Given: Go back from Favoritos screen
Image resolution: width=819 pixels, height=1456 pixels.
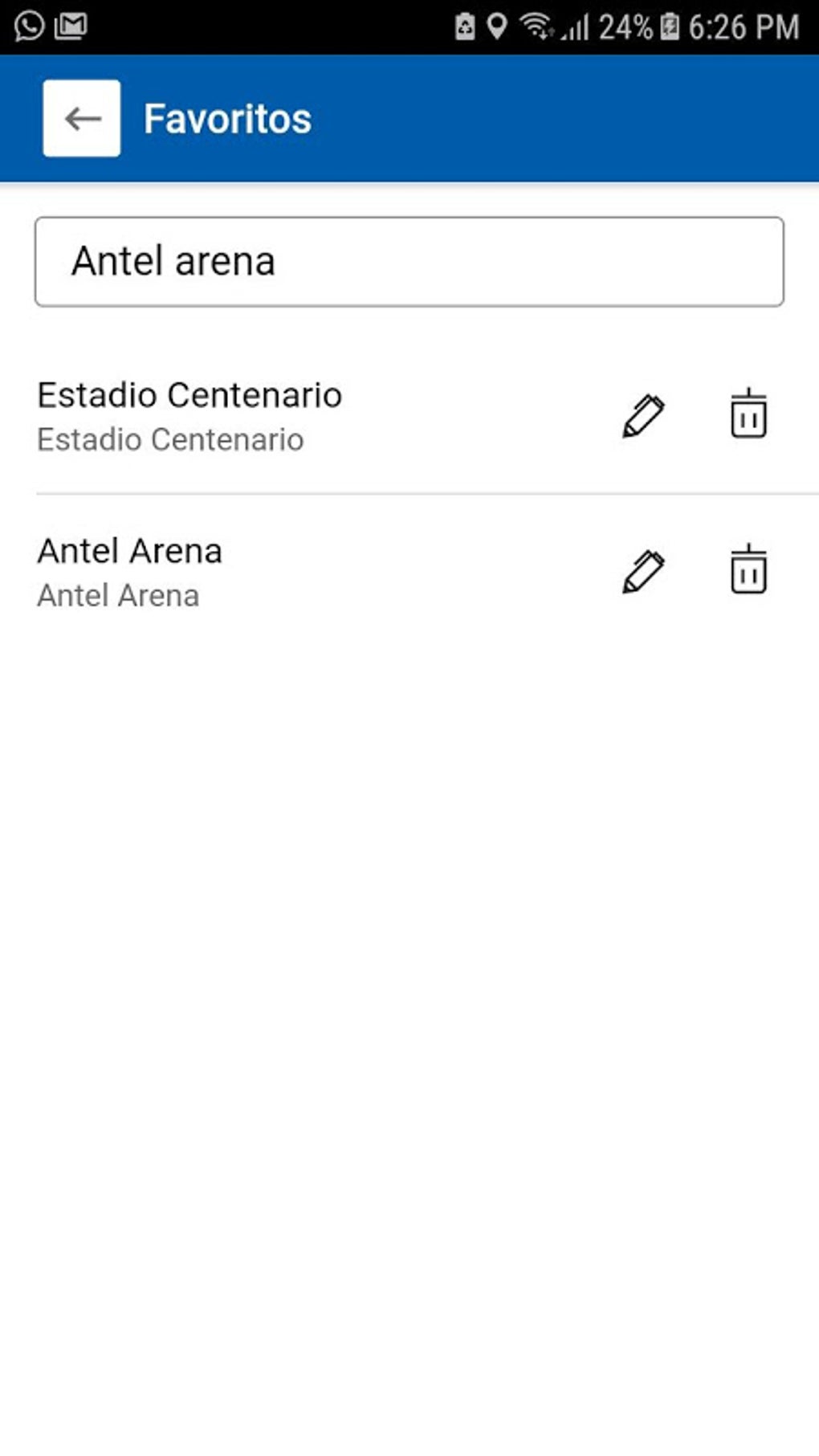Looking at the screenshot, I should point(82,118).
